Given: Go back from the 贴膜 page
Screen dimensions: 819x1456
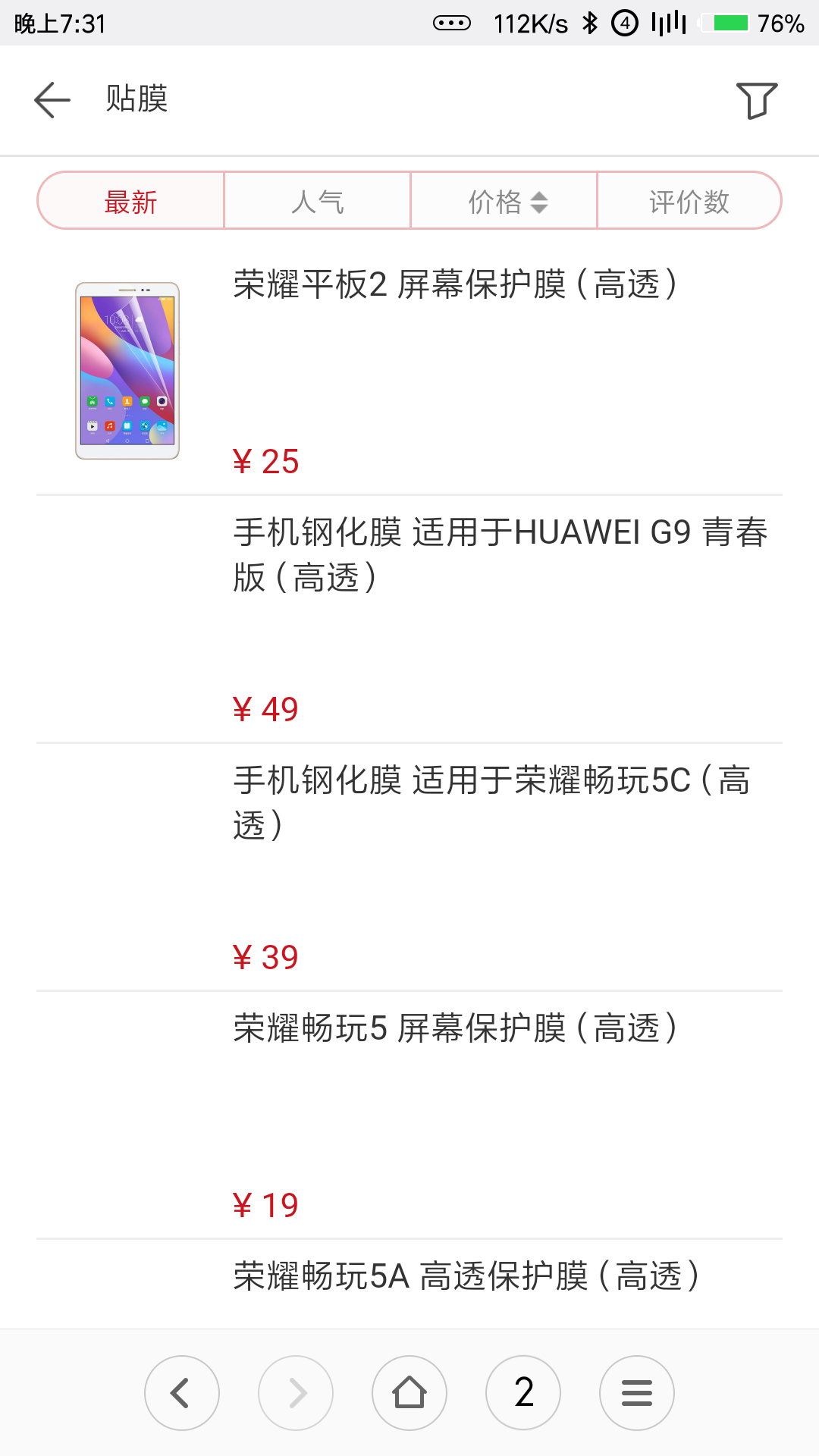Looking at the screenshot, I should 52,99.
